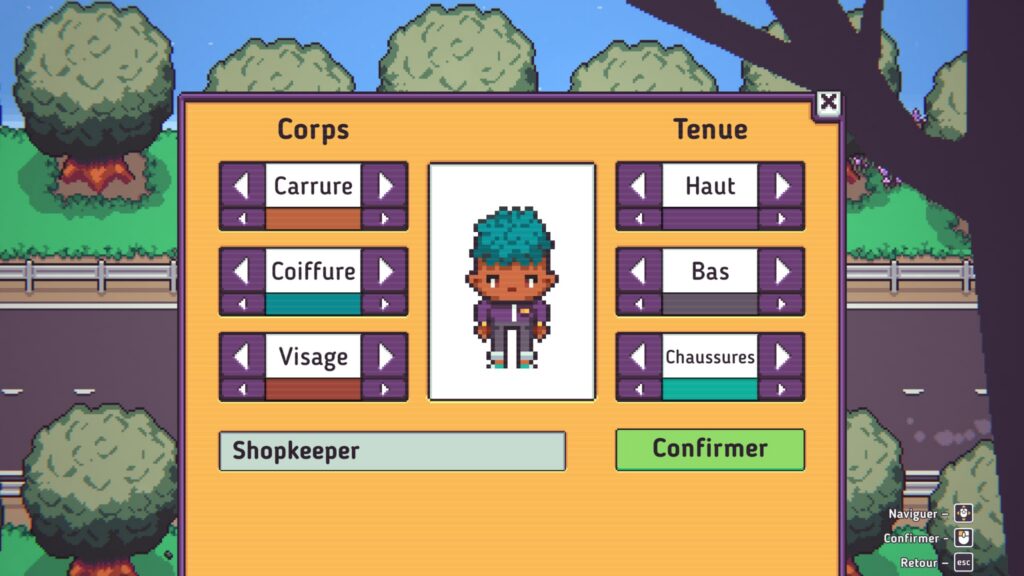
Task: Cycle to the previous Haut color
Action: (638, 219)
